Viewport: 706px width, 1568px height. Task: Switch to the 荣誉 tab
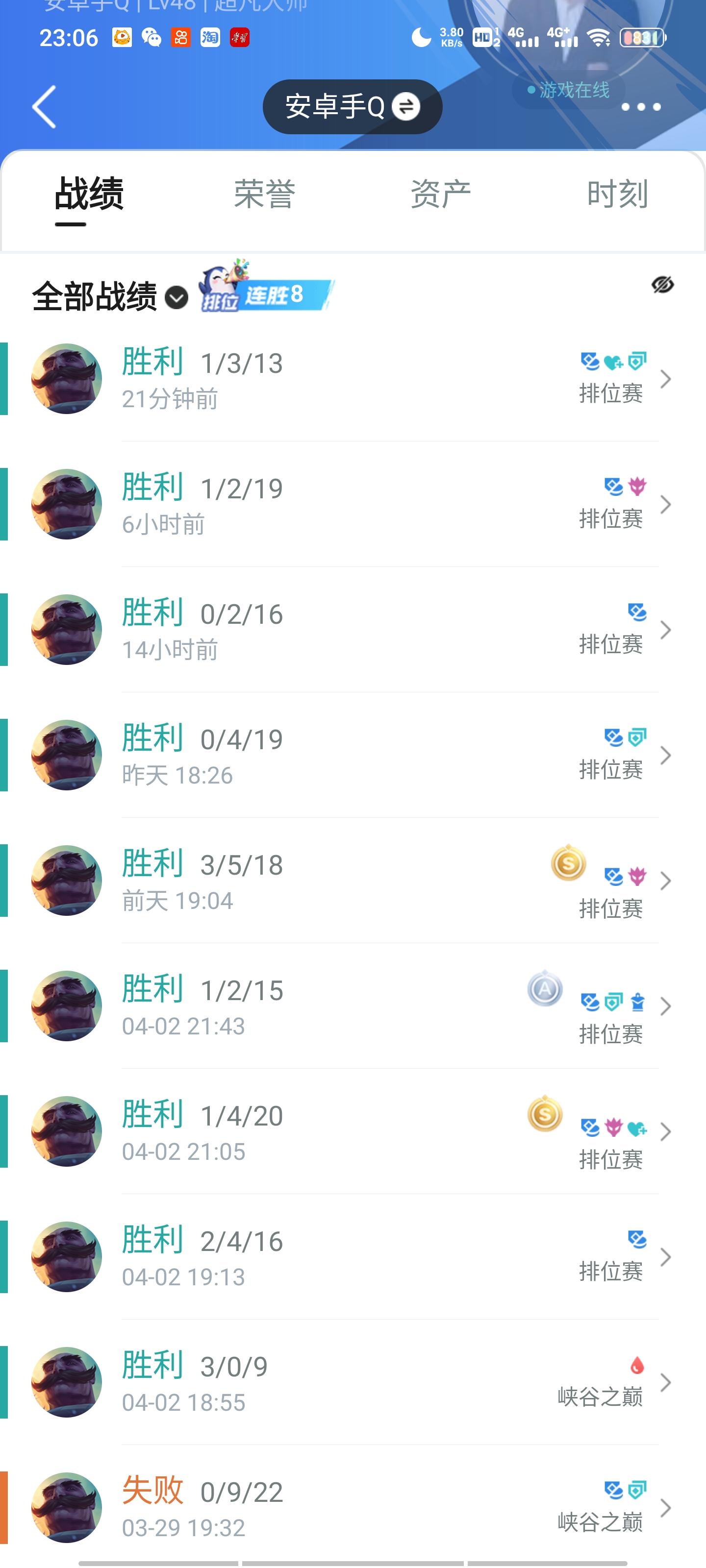(x=264, y=194)
